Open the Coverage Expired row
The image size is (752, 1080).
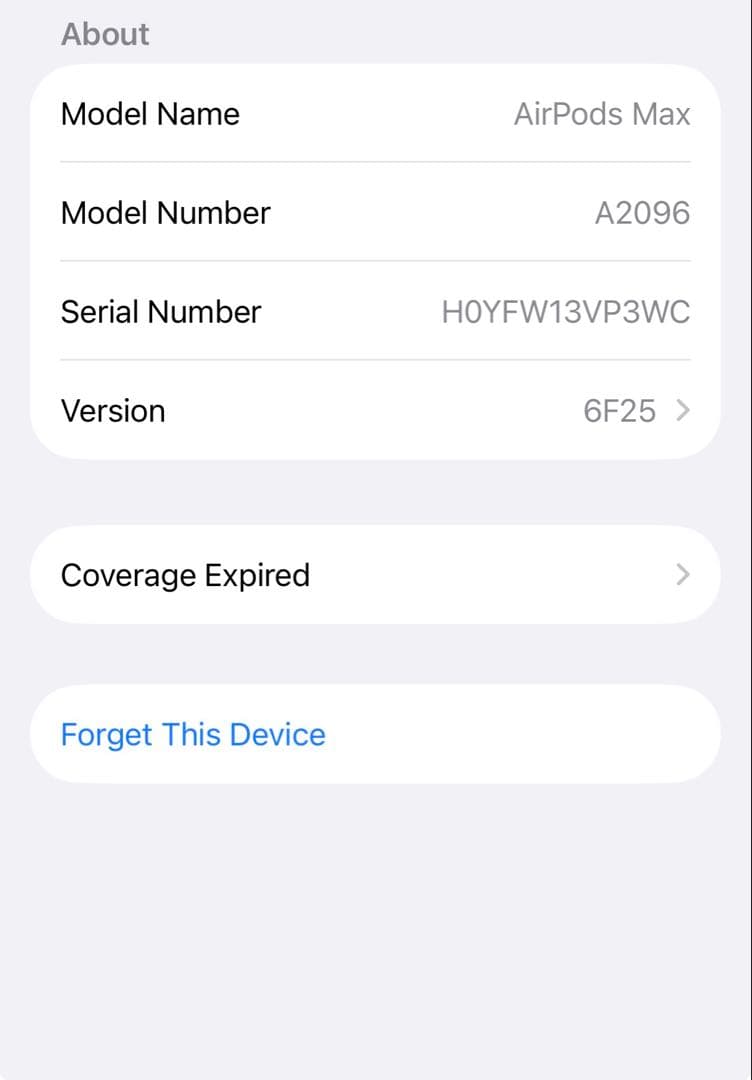point(375,575)
